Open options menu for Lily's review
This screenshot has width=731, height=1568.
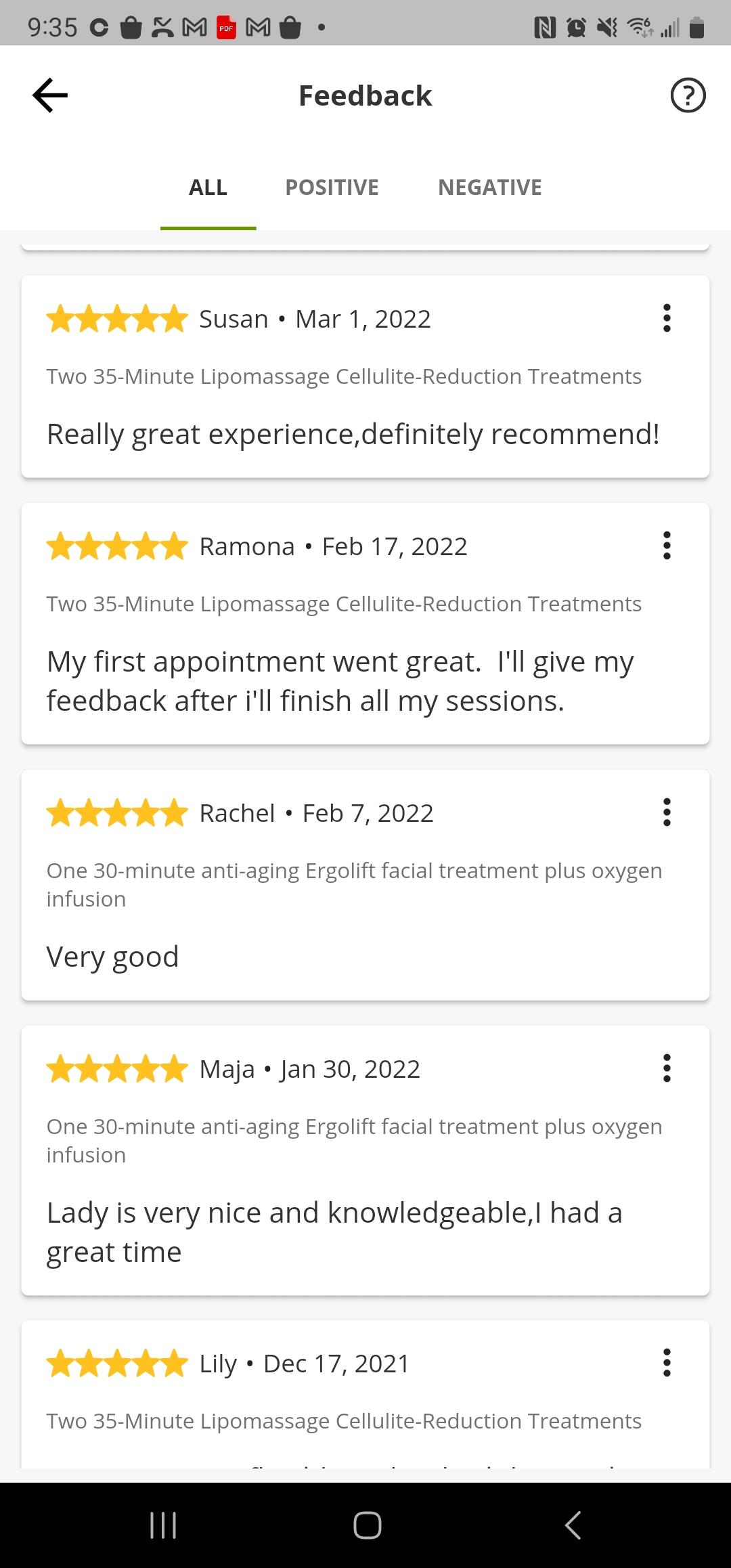667,1363
